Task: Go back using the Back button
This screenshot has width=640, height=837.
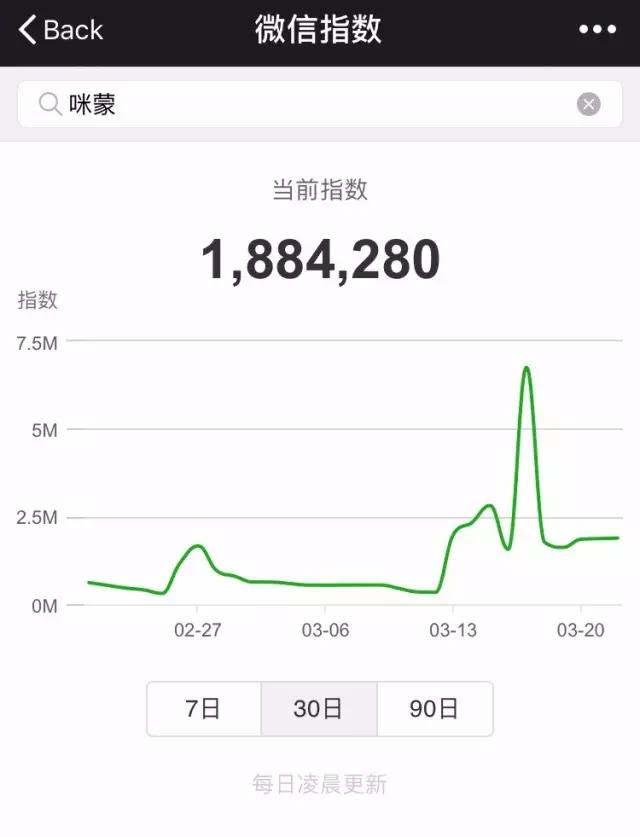Action: click(60, 29)
